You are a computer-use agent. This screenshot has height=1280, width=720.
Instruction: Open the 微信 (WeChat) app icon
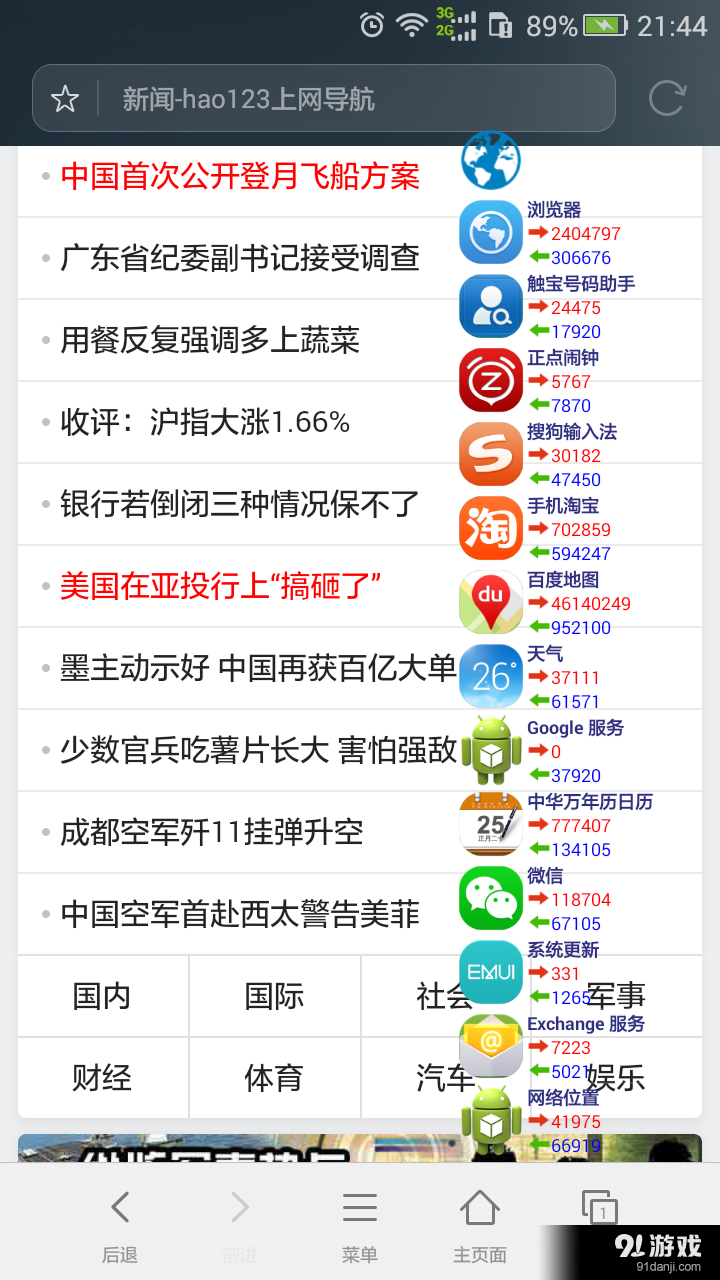coord(490,898)
